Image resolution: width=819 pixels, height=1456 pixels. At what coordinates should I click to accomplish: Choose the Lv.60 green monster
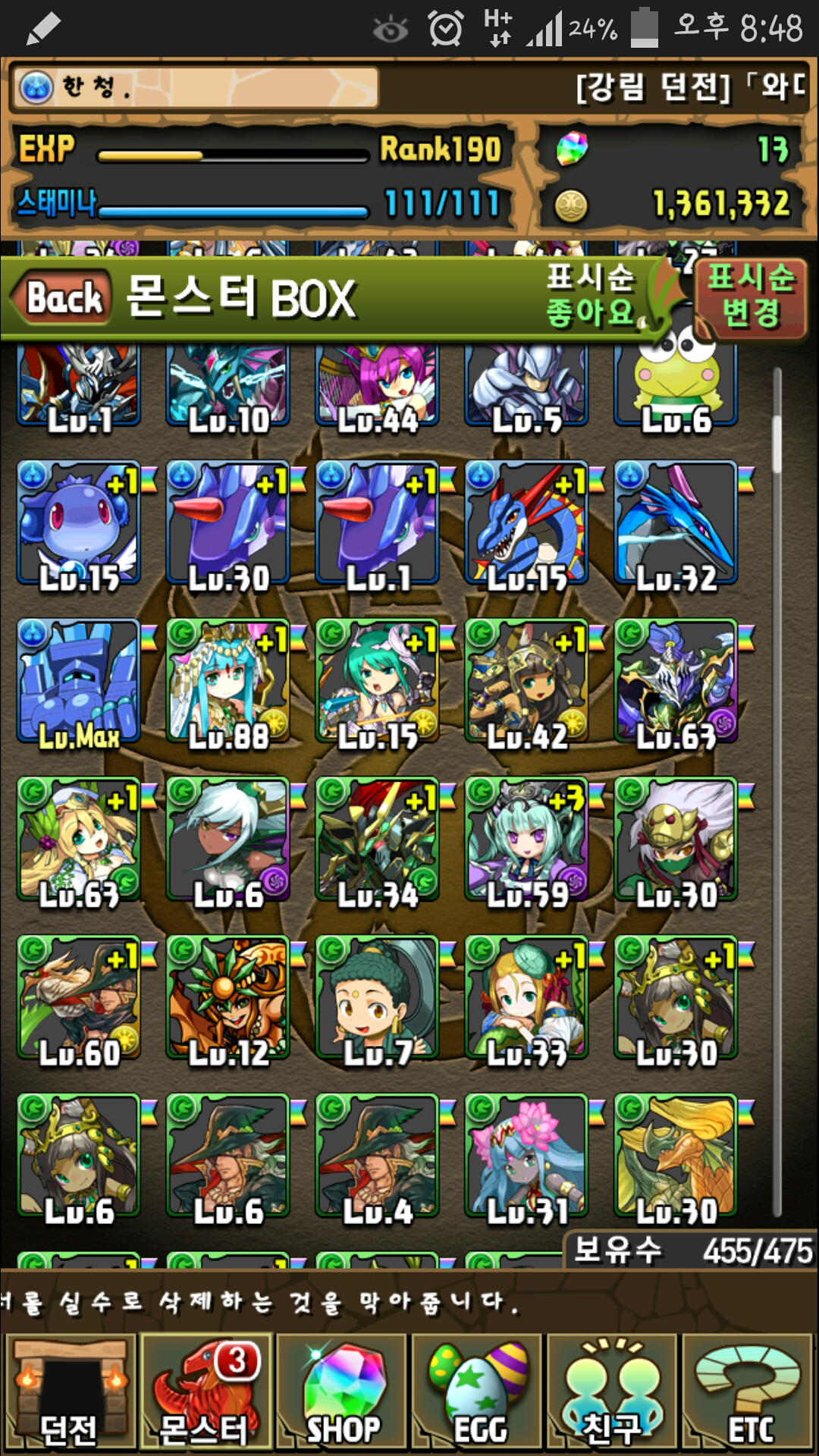click(79, 998)
